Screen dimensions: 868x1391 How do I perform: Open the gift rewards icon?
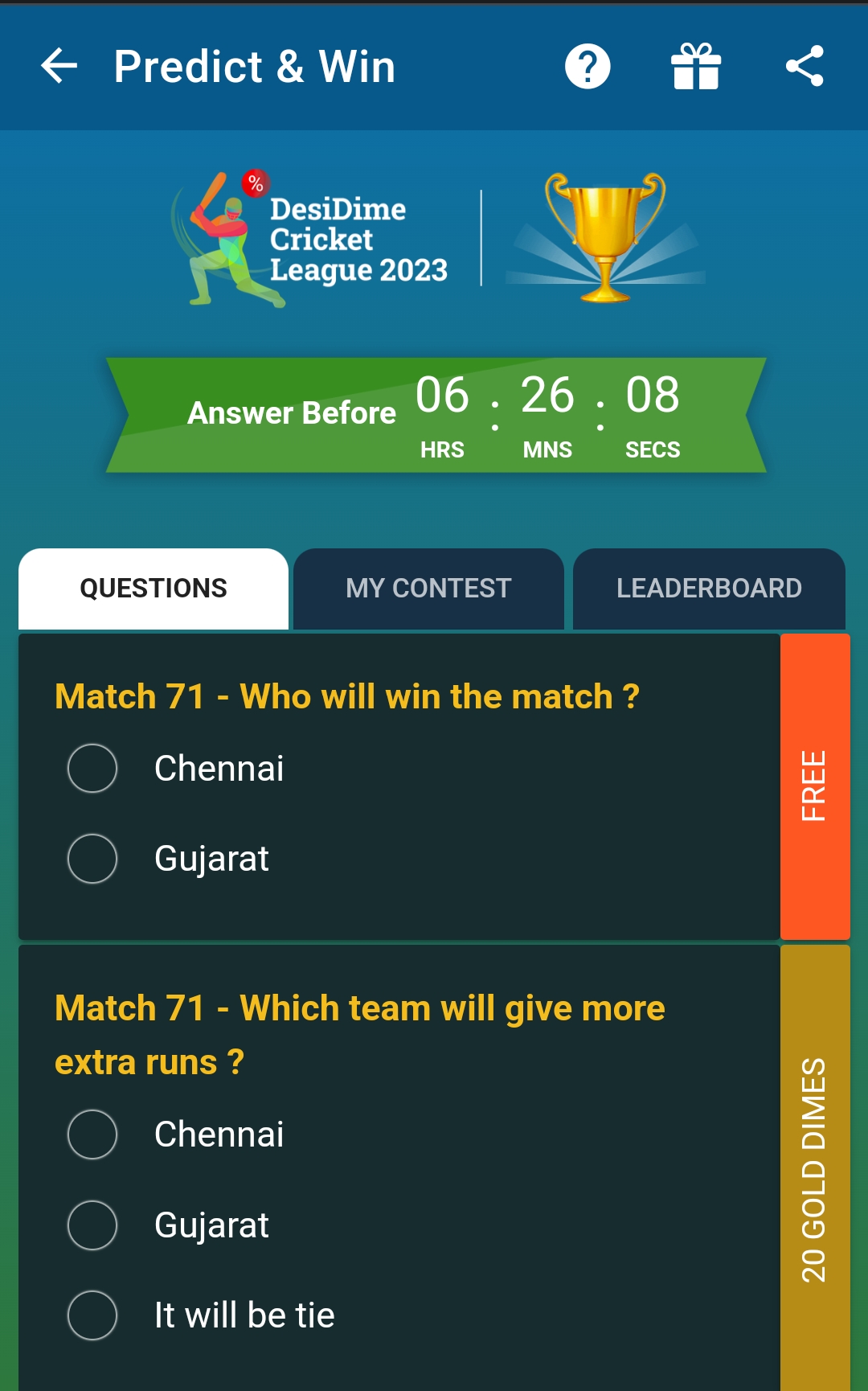(696, 68)
